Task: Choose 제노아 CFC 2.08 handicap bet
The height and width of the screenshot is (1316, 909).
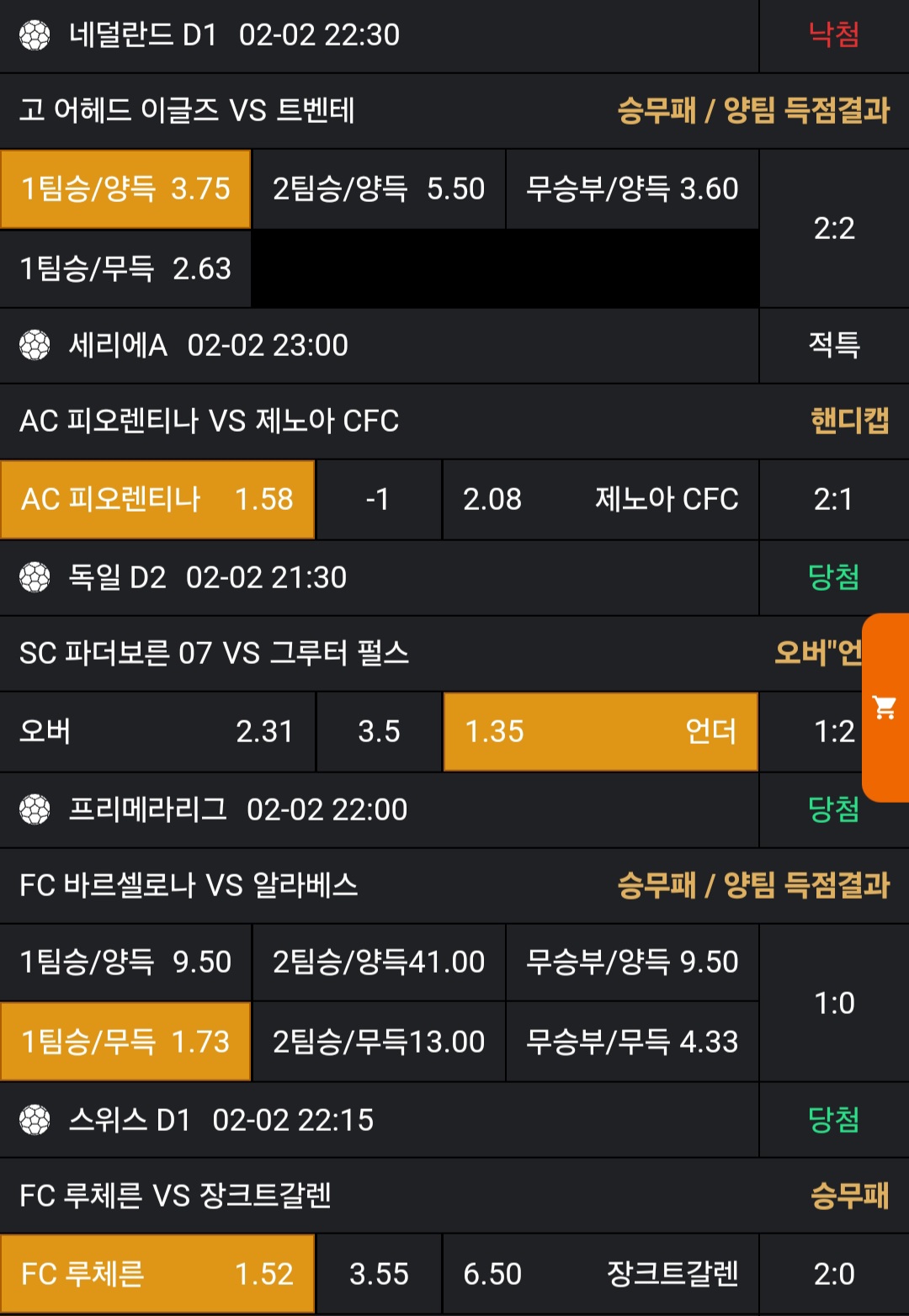Action: pyautogui.click(x=600, y=499)
